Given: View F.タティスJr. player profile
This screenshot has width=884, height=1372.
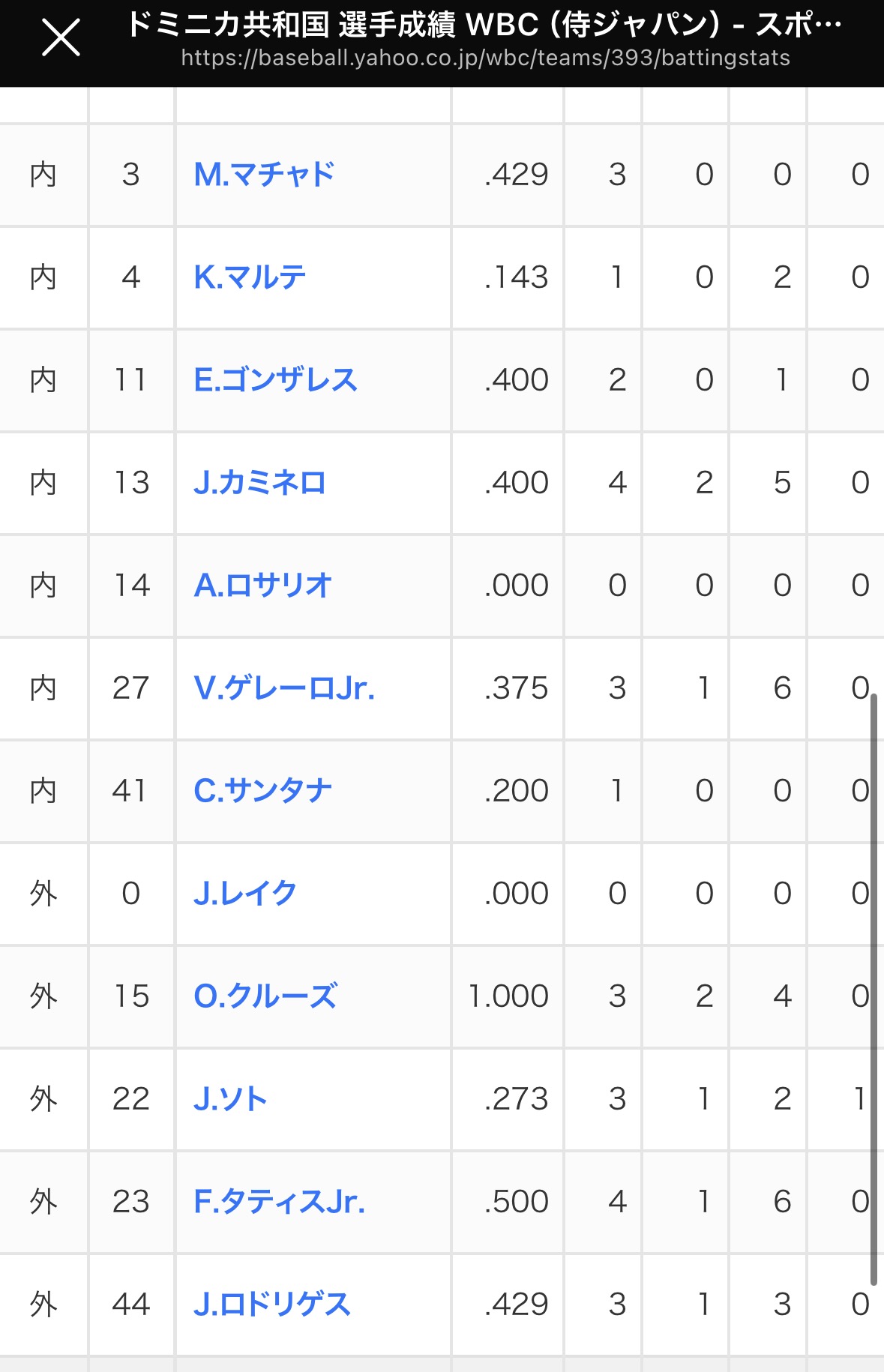Looking at the screenshot, I should [x=279, y=1202].
